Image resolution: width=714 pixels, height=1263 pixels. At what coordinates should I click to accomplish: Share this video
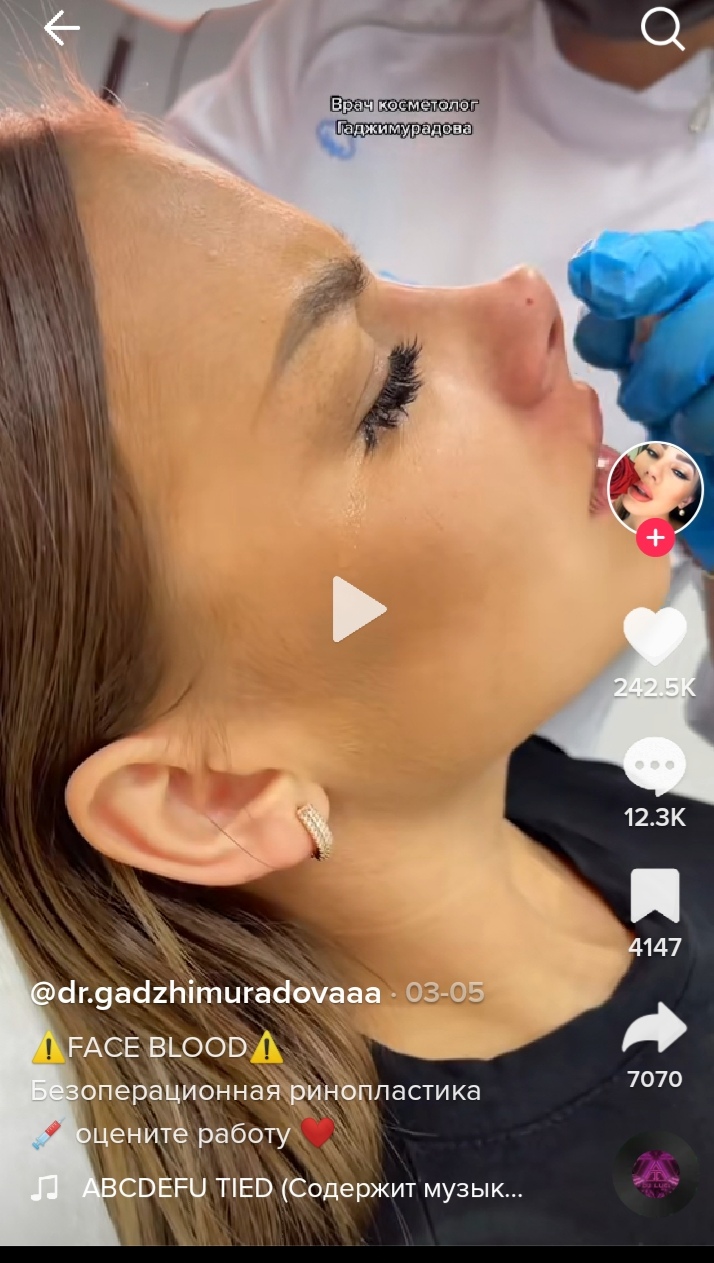[x=655, y=1029]
